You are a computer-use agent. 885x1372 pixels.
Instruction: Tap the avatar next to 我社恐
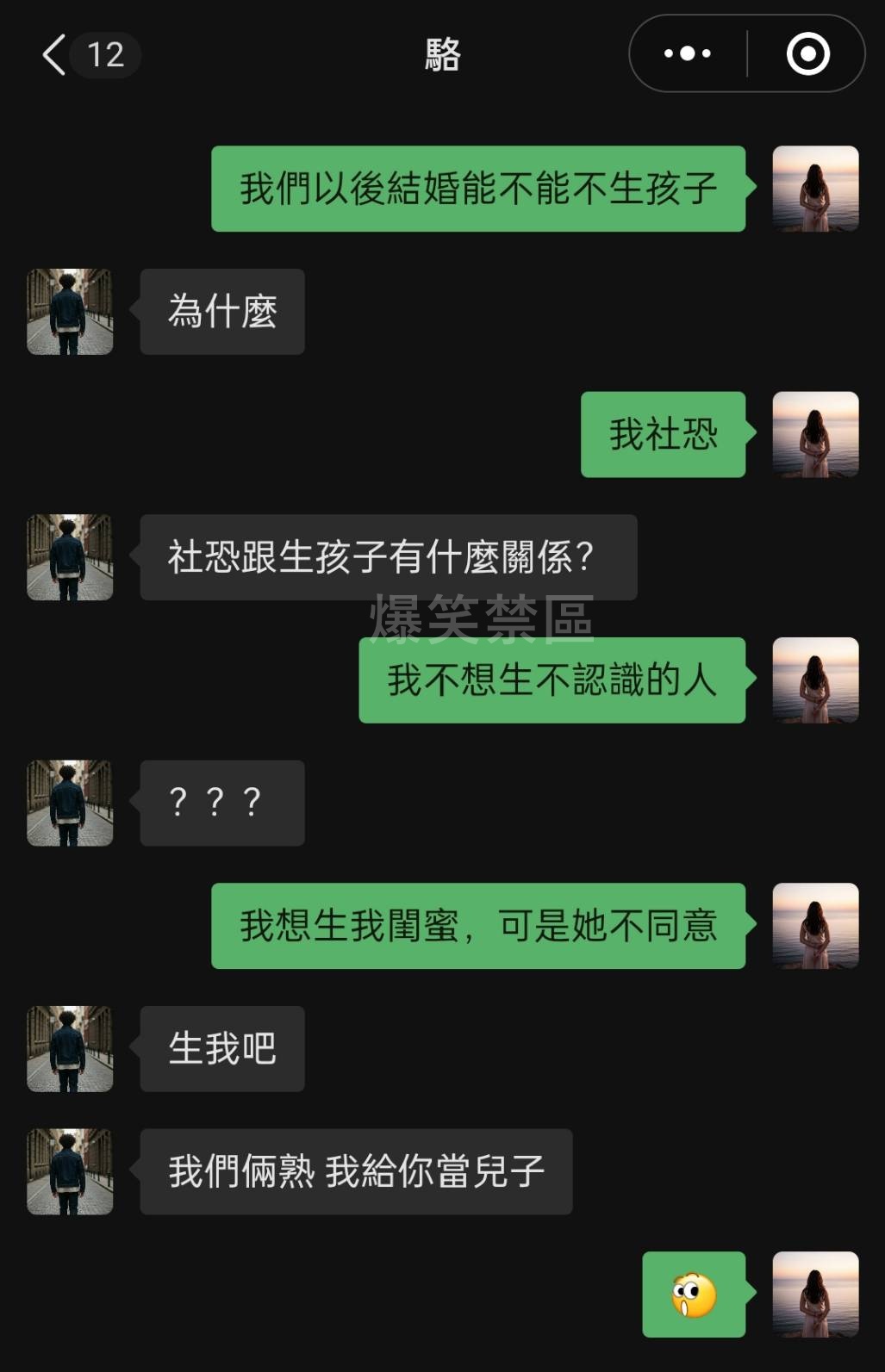tap(815, 434)
